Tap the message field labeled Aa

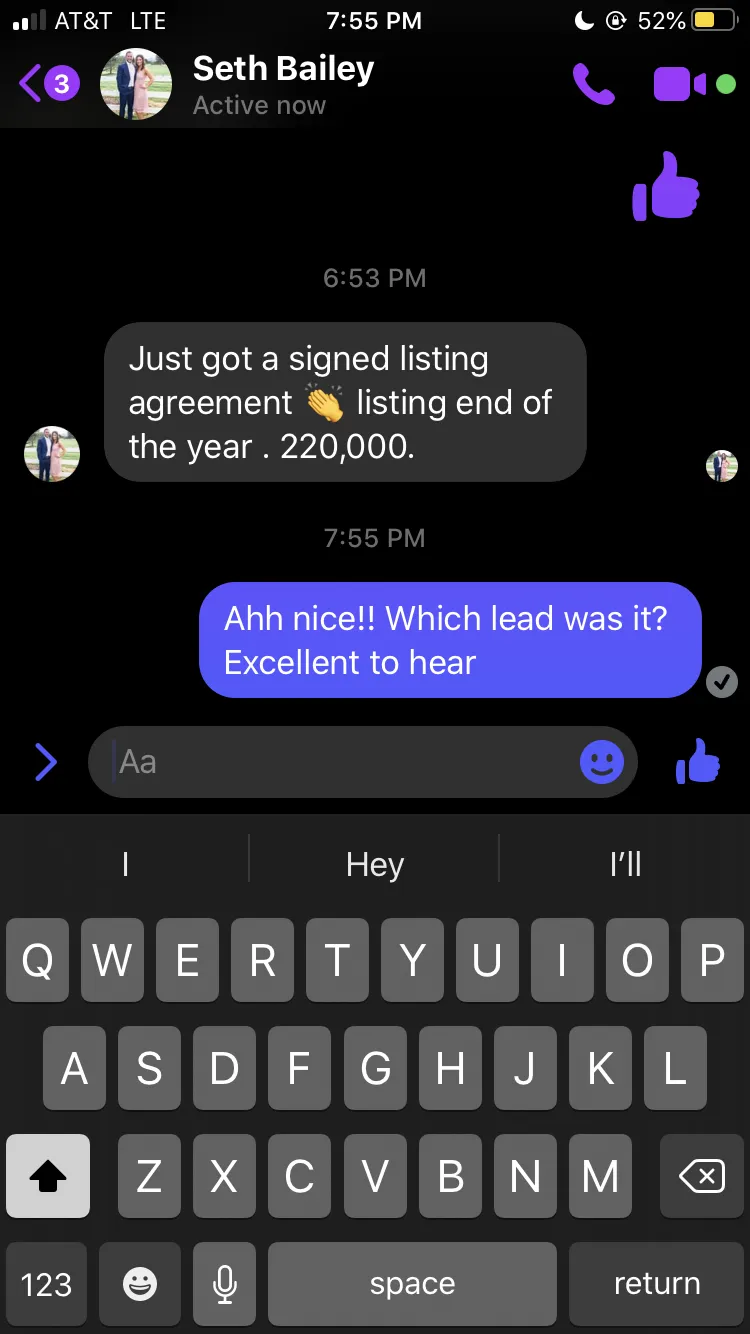point(340,762)
